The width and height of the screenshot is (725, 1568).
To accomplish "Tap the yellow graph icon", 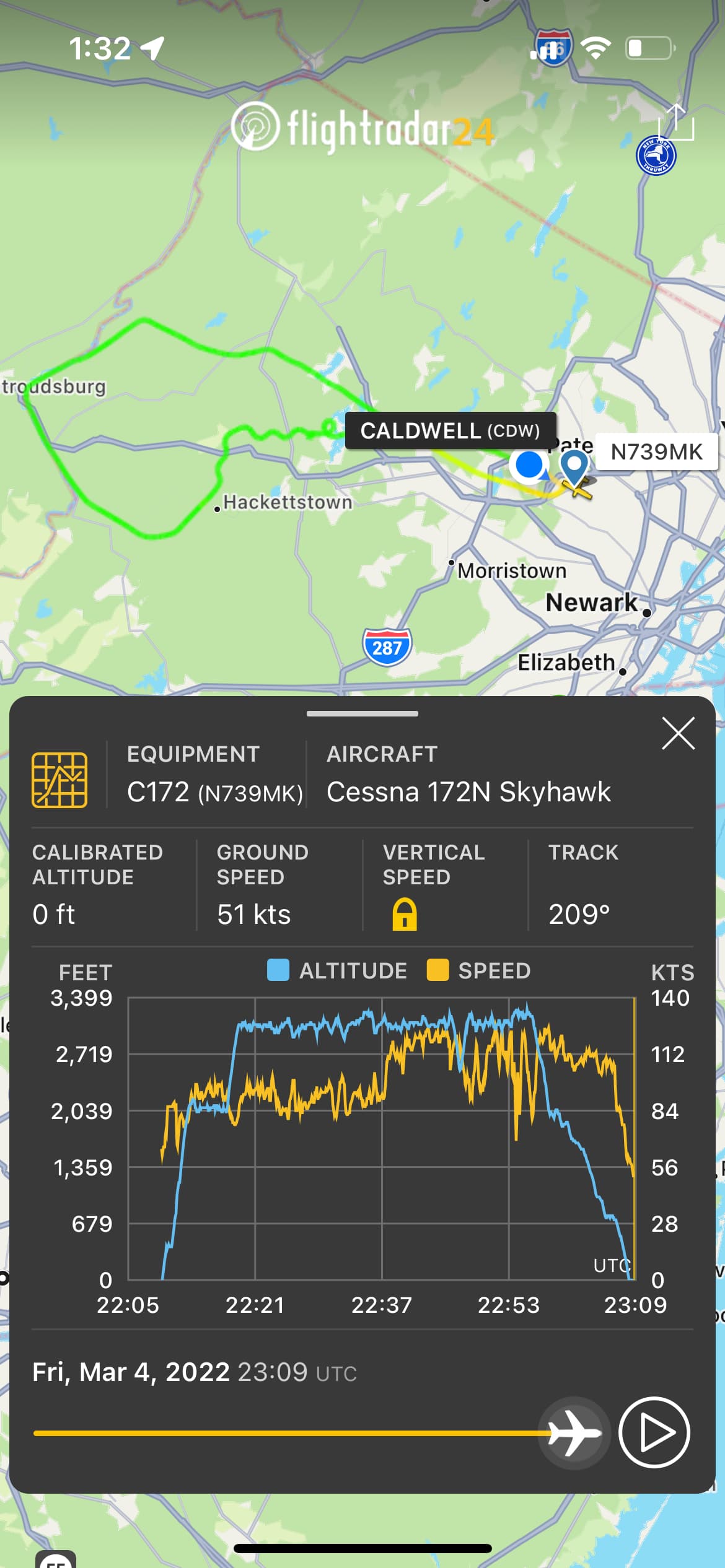I will coord(59,780).
